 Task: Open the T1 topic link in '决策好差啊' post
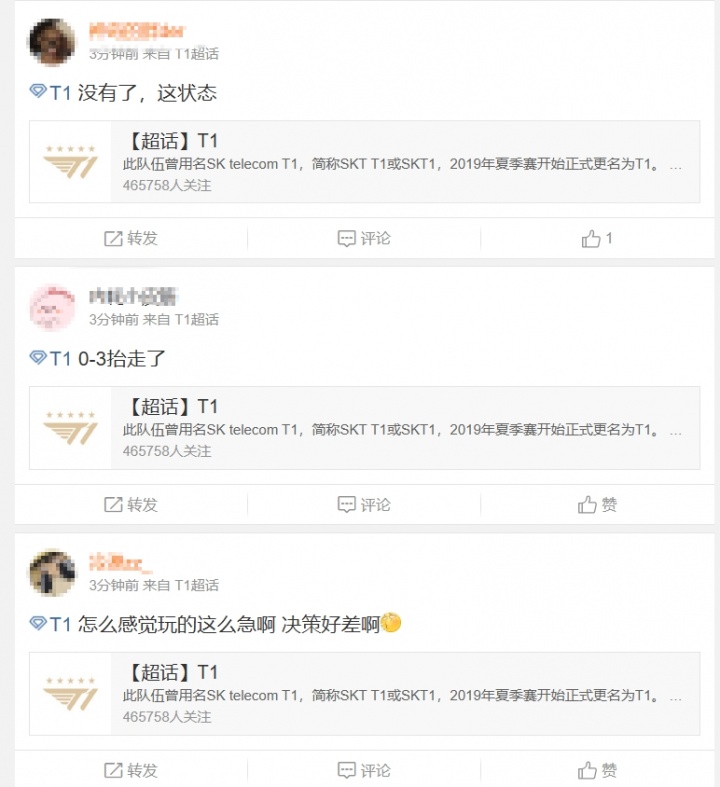click(52, 624)
